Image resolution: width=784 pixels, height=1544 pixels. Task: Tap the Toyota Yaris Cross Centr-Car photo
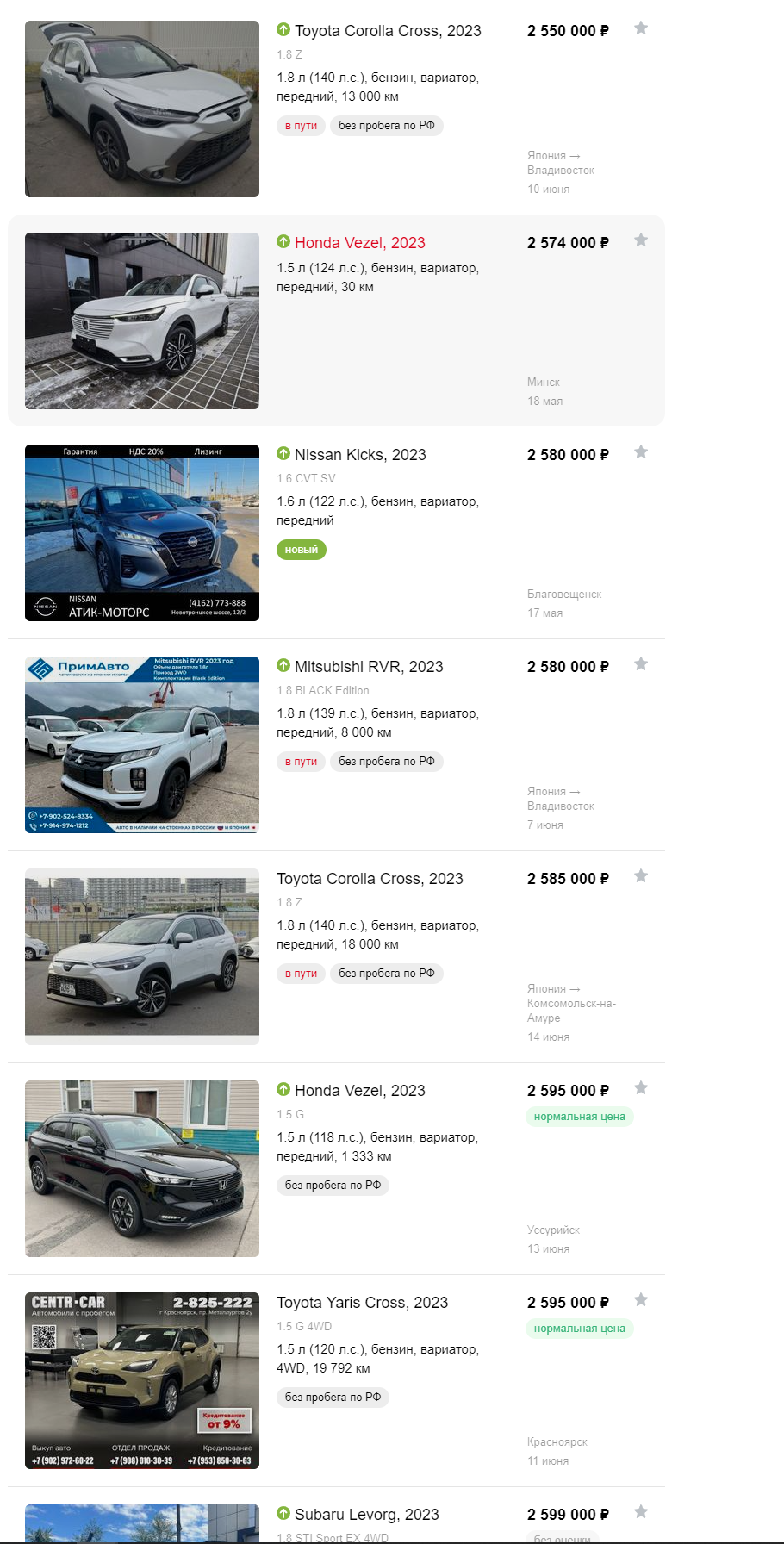(x=142, y=1380)
